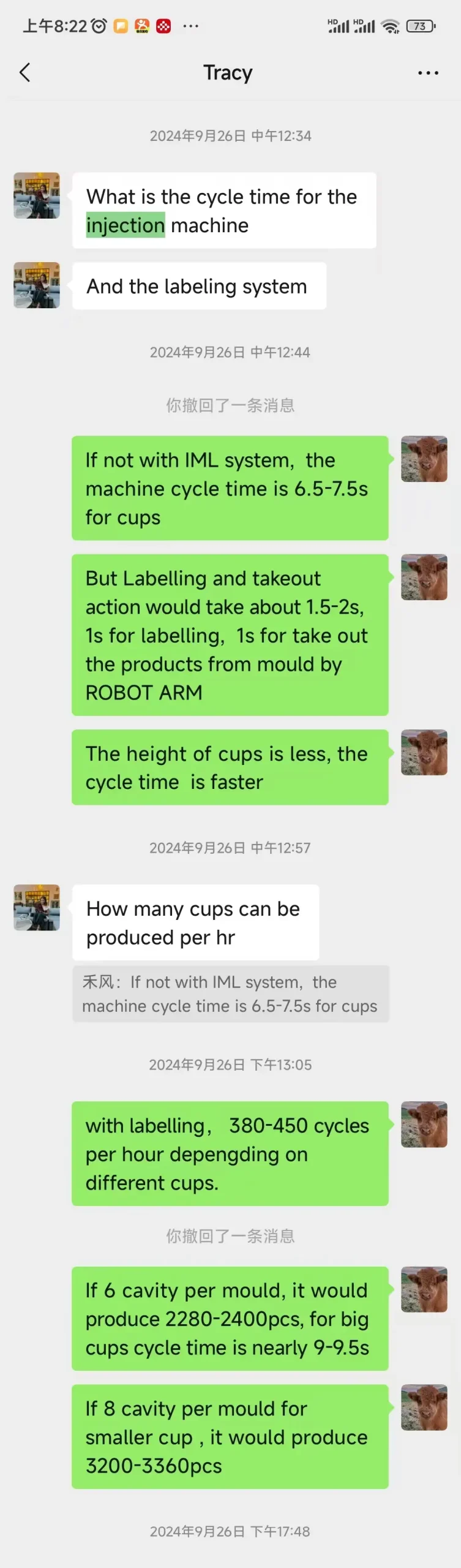461x1568 pixels.
Task: Go back from Tracy's chat
Action: click(24, 72)
